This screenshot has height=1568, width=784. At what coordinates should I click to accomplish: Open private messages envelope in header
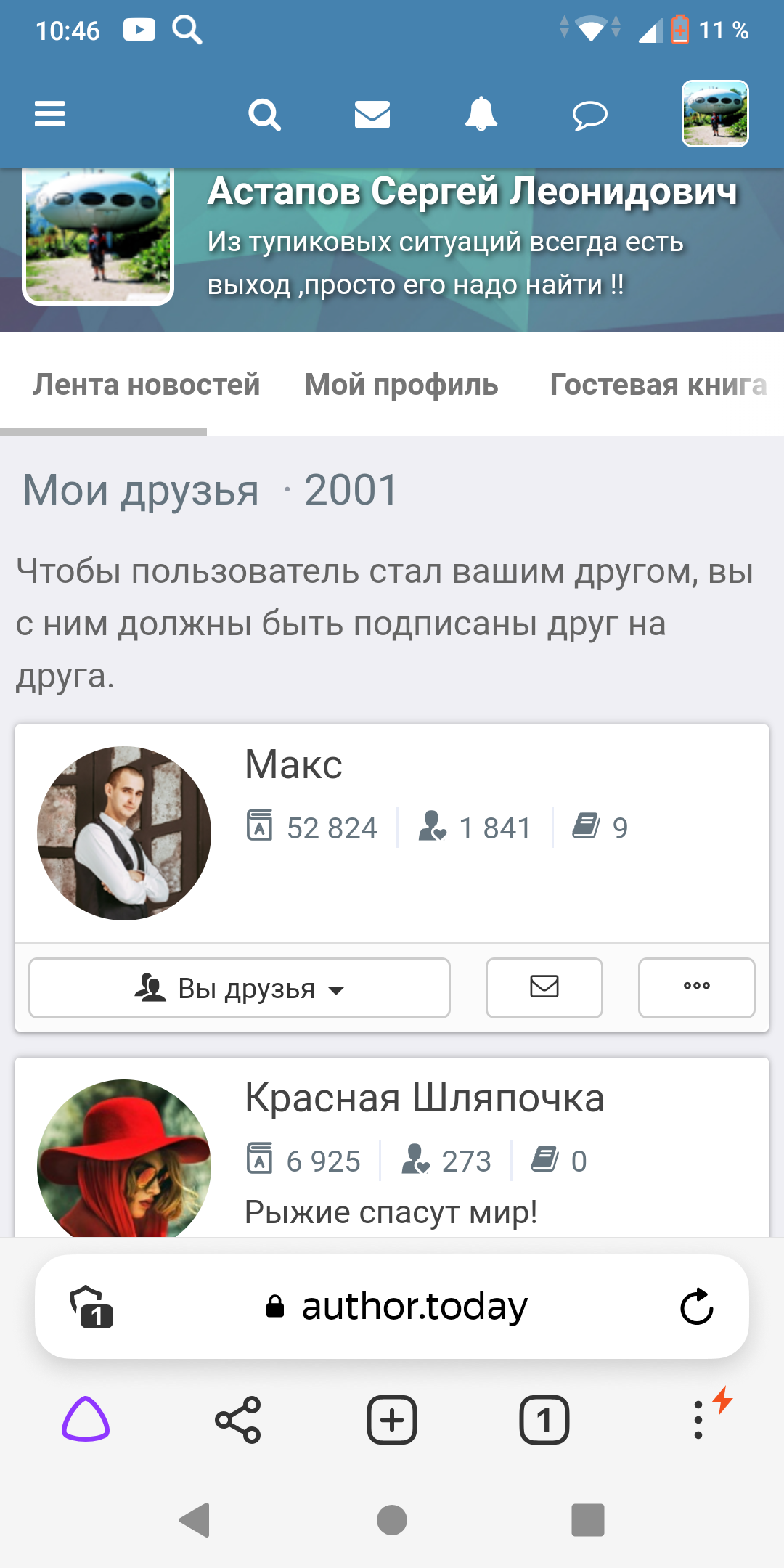372,114
